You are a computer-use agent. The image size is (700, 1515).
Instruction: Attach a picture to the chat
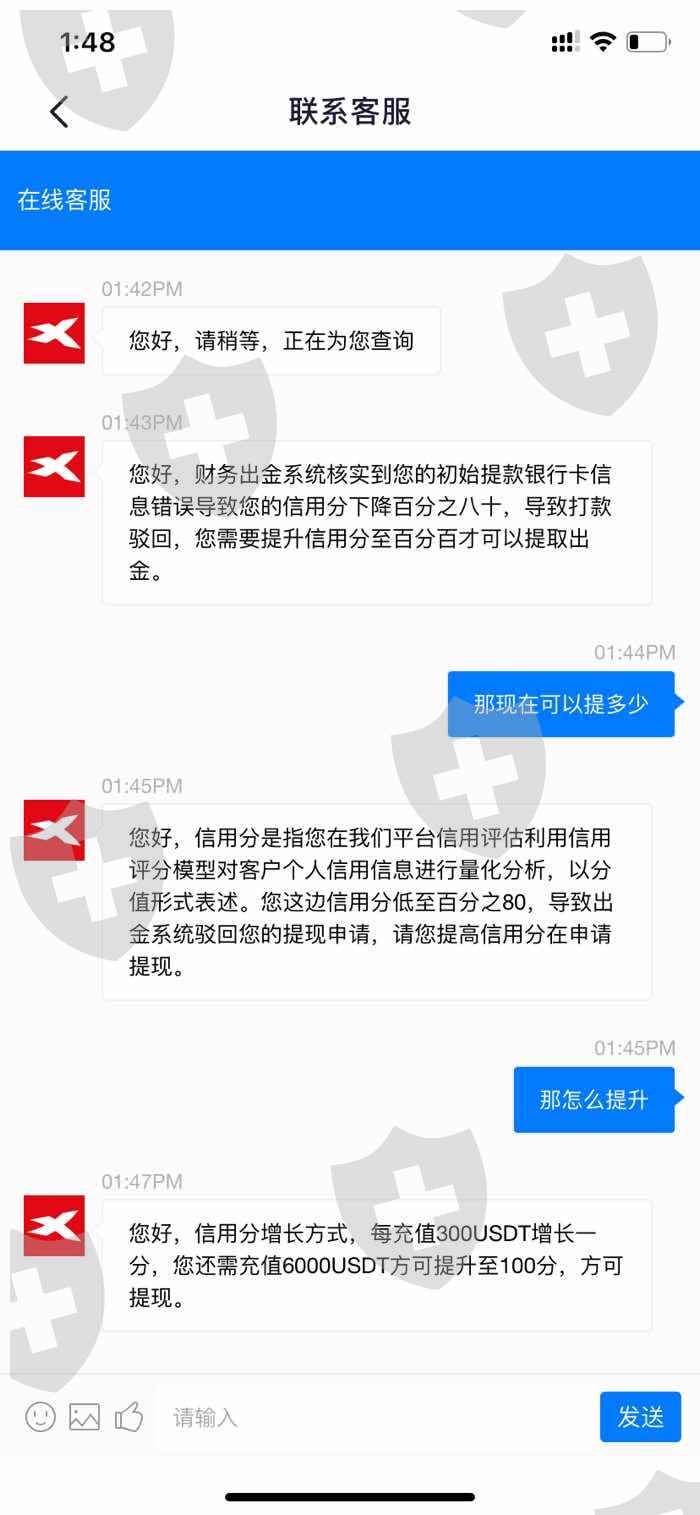coord(84,1416)
